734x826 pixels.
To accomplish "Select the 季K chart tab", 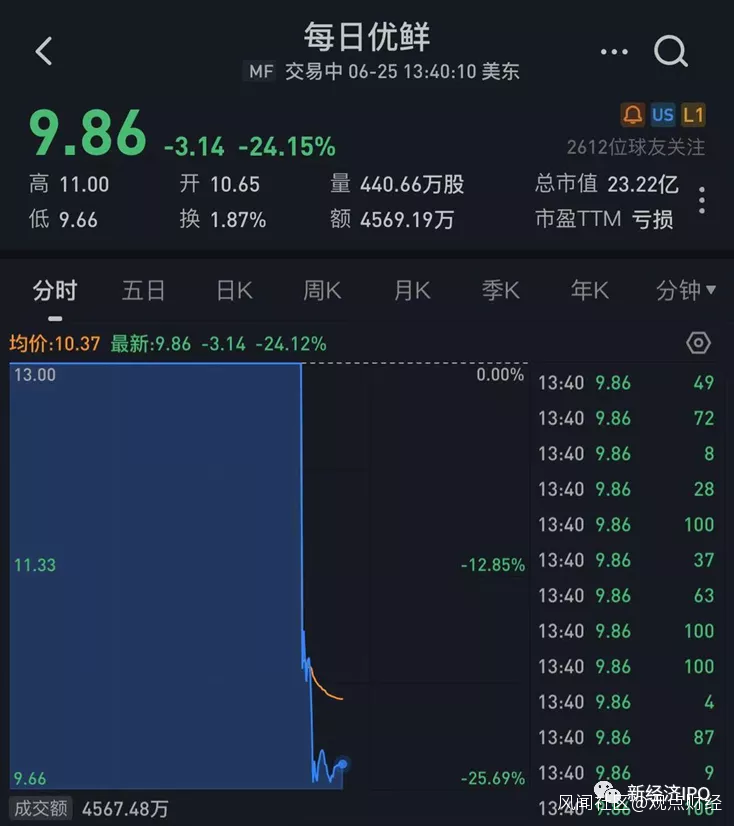I will [x=501, y=291].
